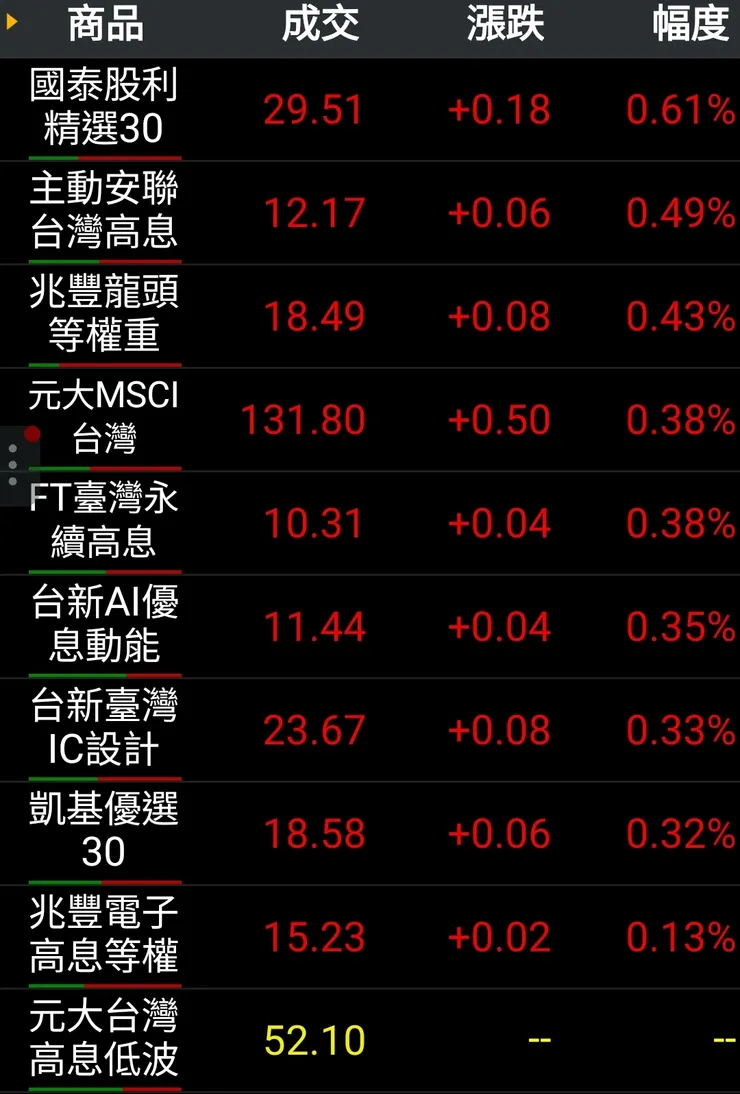This screenshot has width=740, height=1094.
Task: Sort quotes by the 漲跌 column
Action: pyautogui.click(x=504, y=27)
